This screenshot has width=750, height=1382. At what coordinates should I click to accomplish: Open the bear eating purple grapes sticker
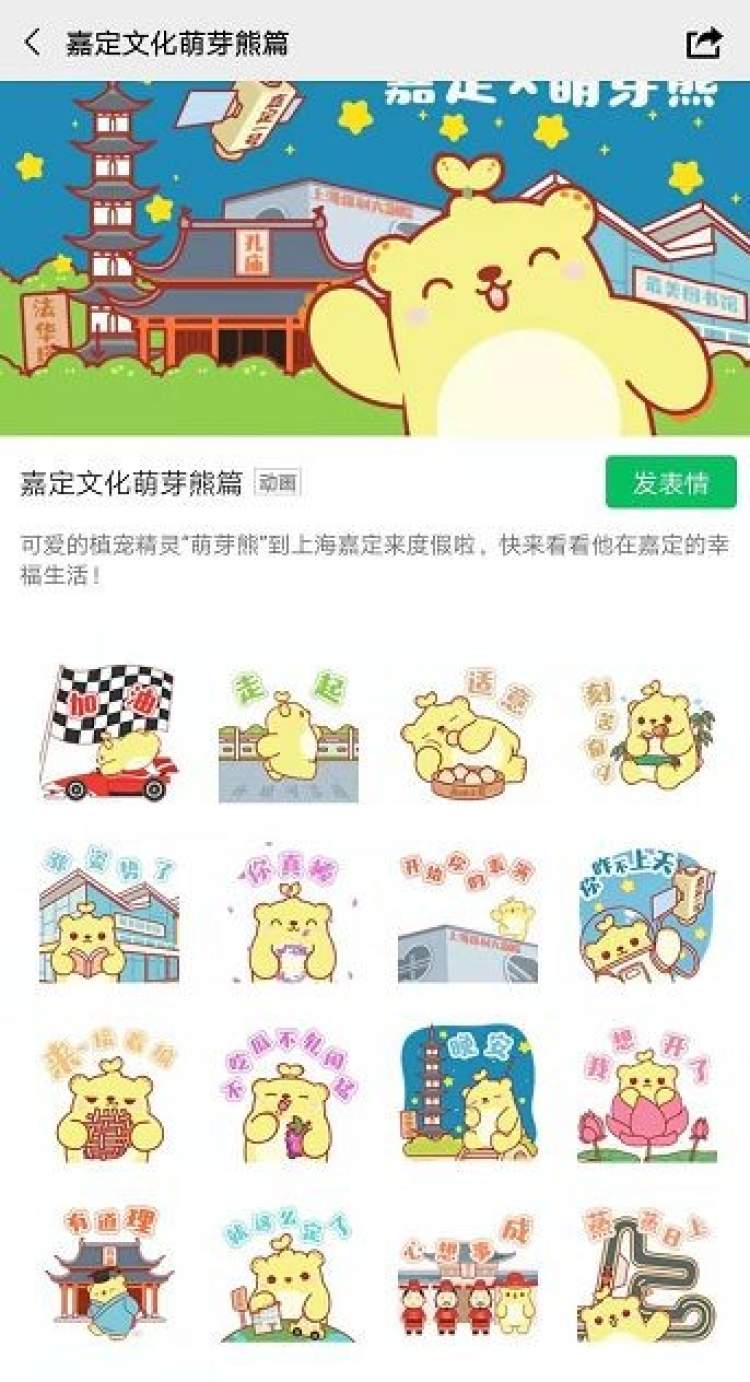click(x=288, y=1093)
